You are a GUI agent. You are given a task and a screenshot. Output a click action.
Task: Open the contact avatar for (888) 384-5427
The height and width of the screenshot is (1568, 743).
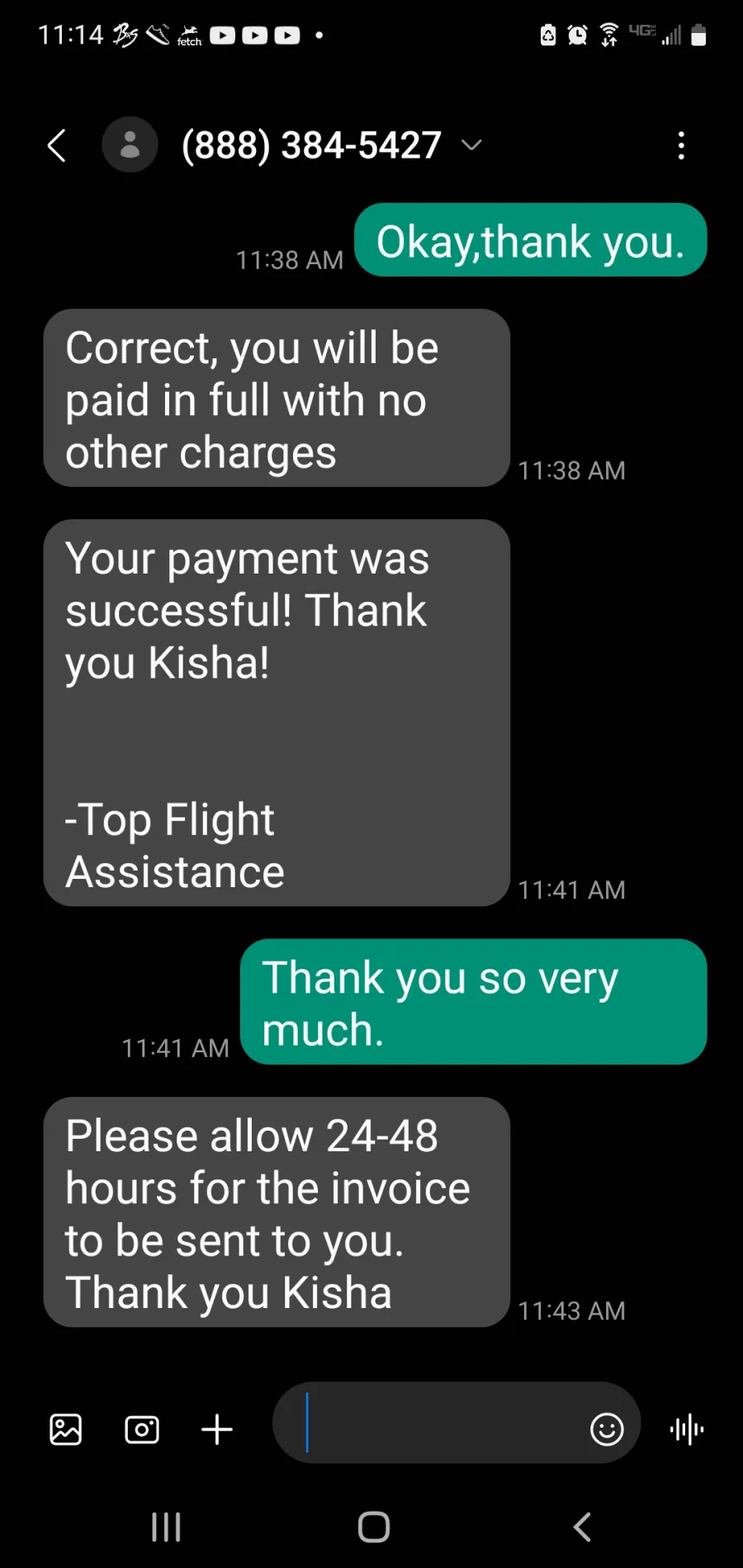pos(130,144)
